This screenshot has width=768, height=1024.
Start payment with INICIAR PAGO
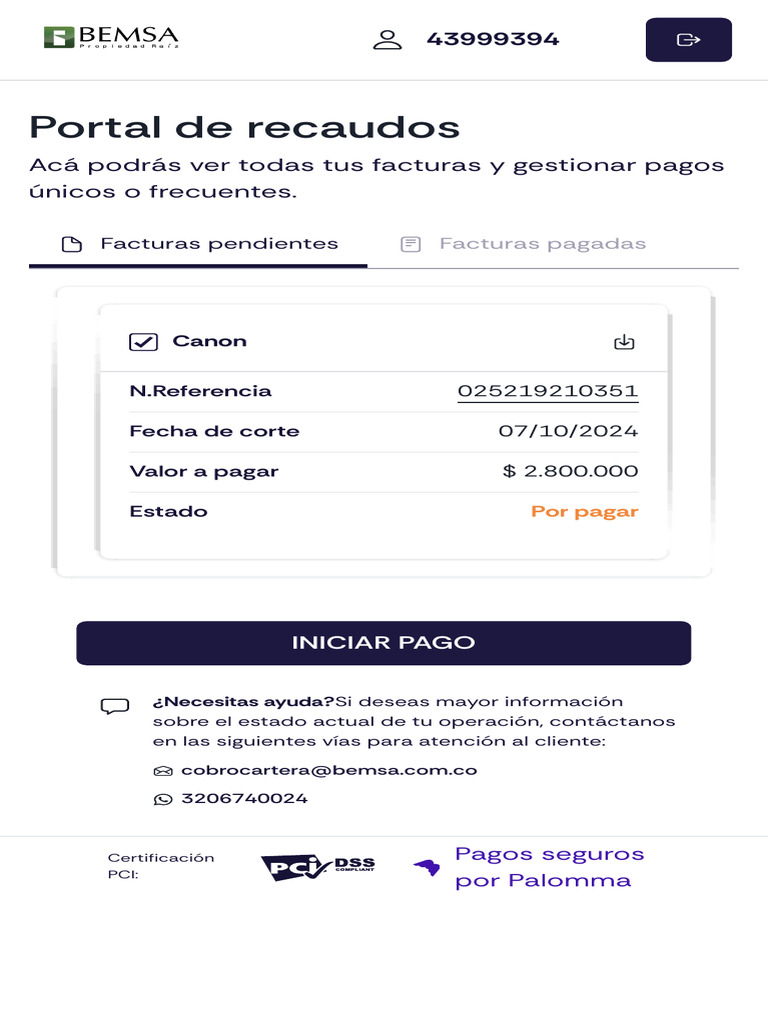tap(383, 643)
